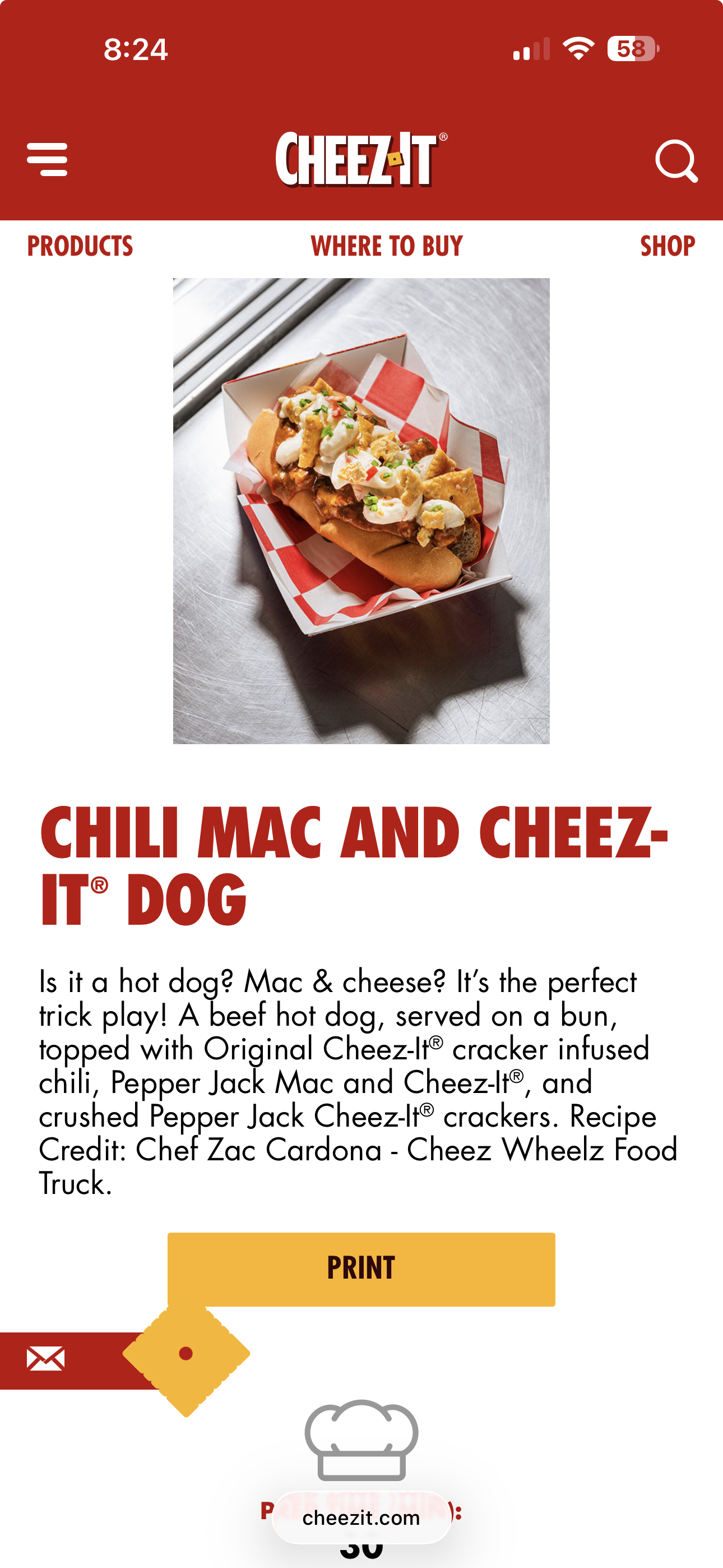The width and height of the screenshot is (723, 1568).
Task: Go to the Shop page
Action: (667, 246)
